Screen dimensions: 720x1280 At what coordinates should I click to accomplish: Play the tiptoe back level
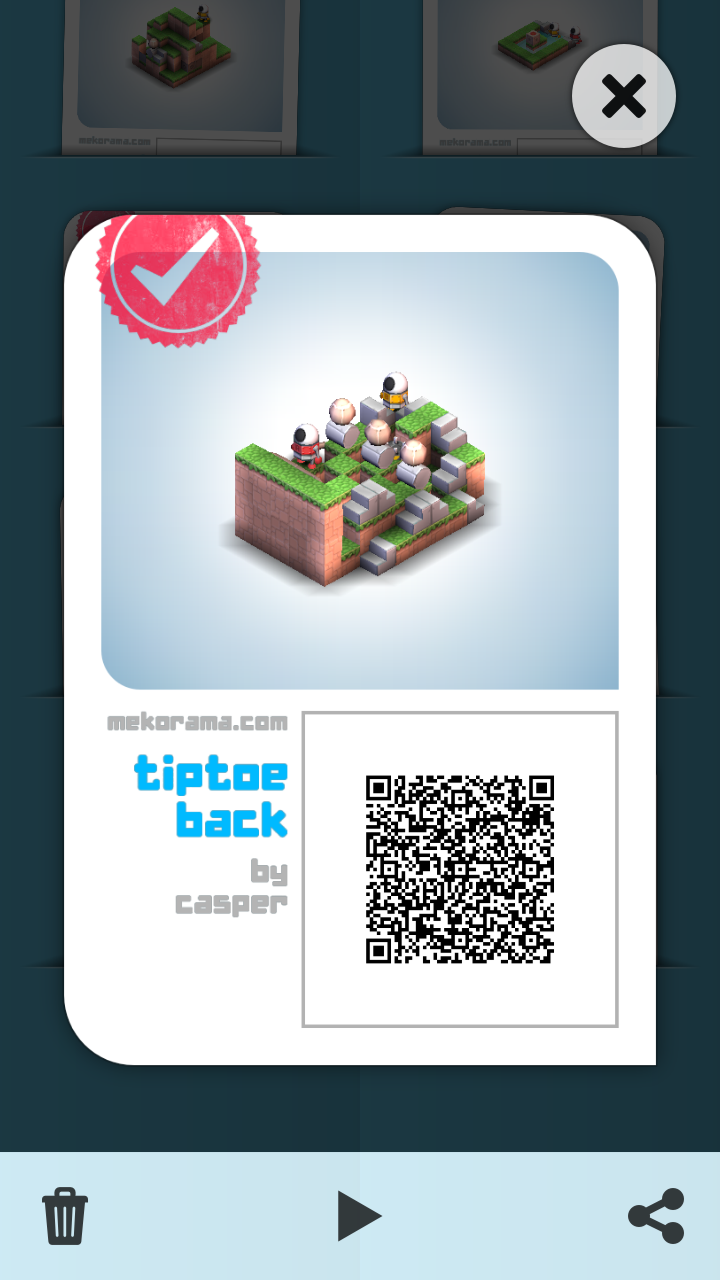[x=359, y=1216]
